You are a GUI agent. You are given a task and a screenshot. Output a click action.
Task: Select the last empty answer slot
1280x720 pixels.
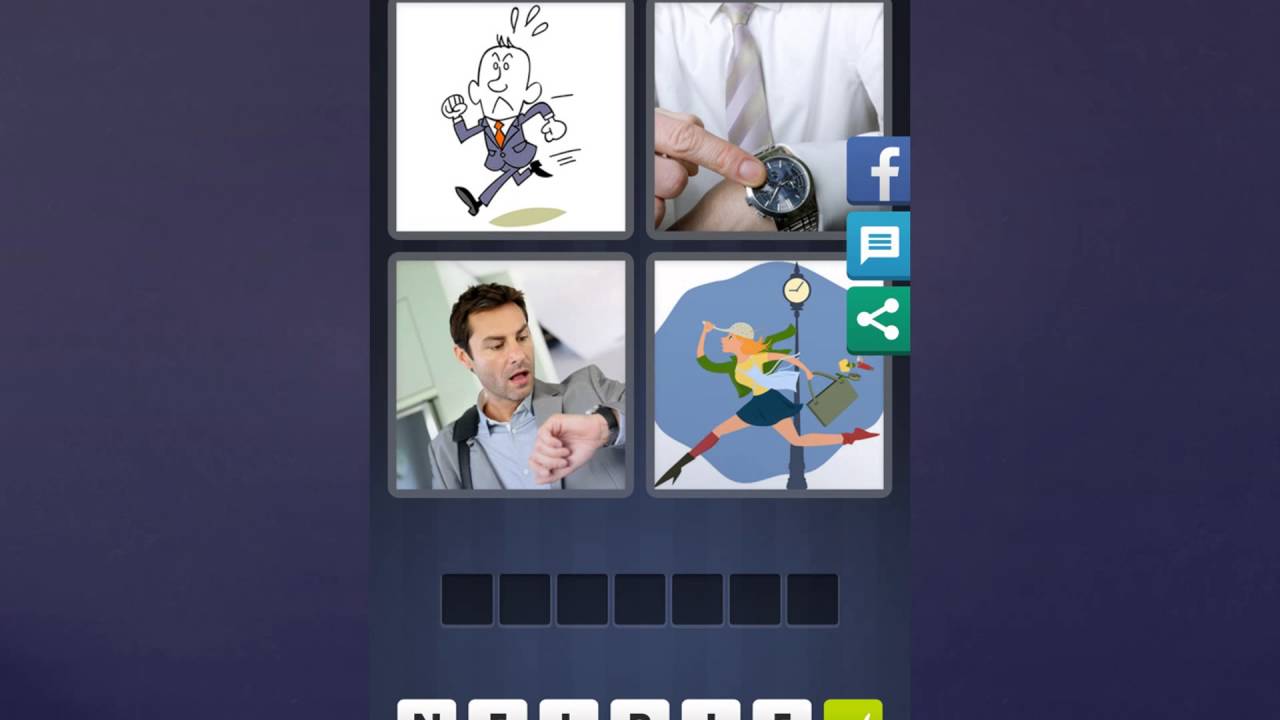click(x=812, y=600)
